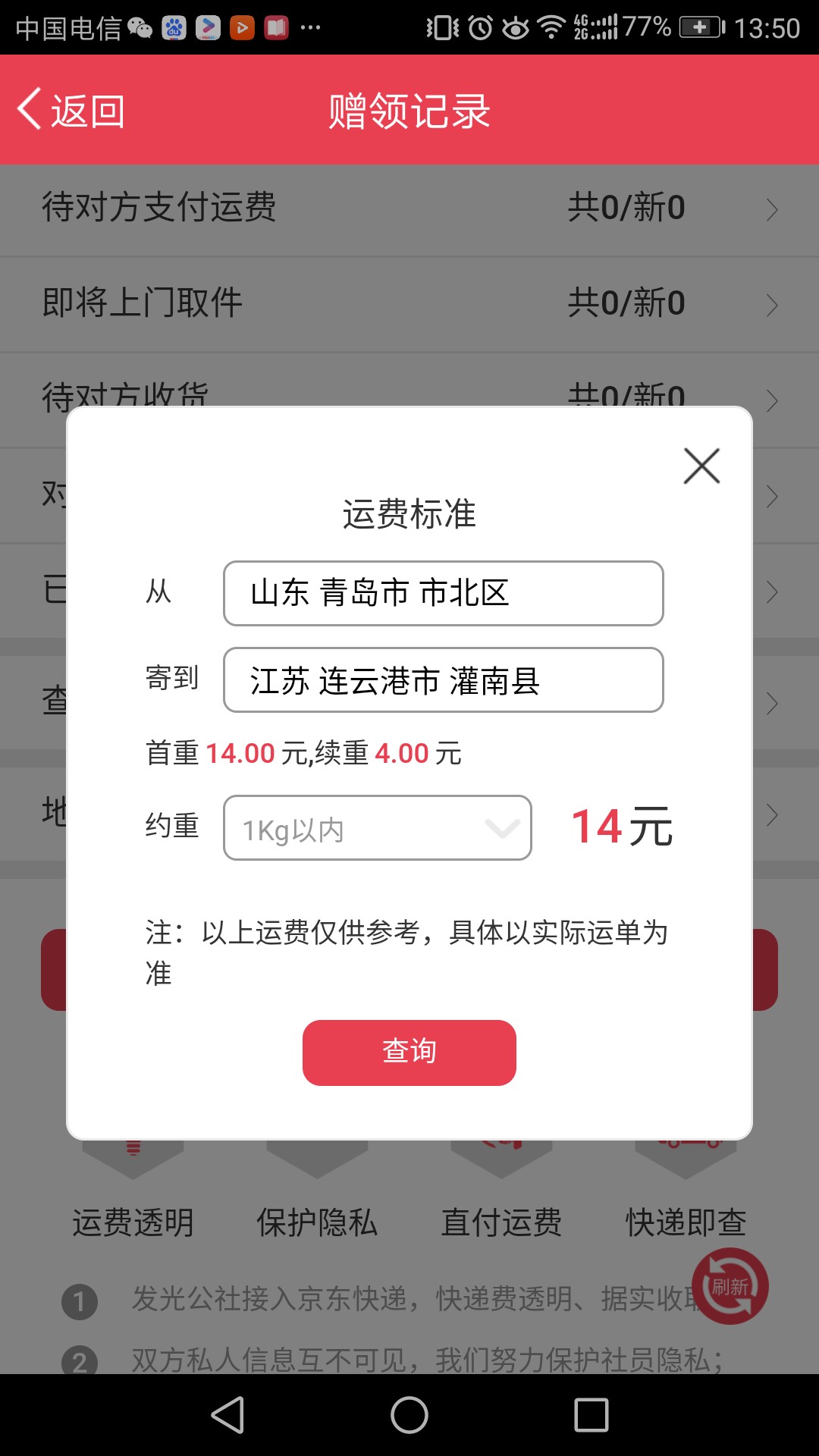
Task: Select the destination field 江苏 连云港市 灌南县
Action: (444, 679)
